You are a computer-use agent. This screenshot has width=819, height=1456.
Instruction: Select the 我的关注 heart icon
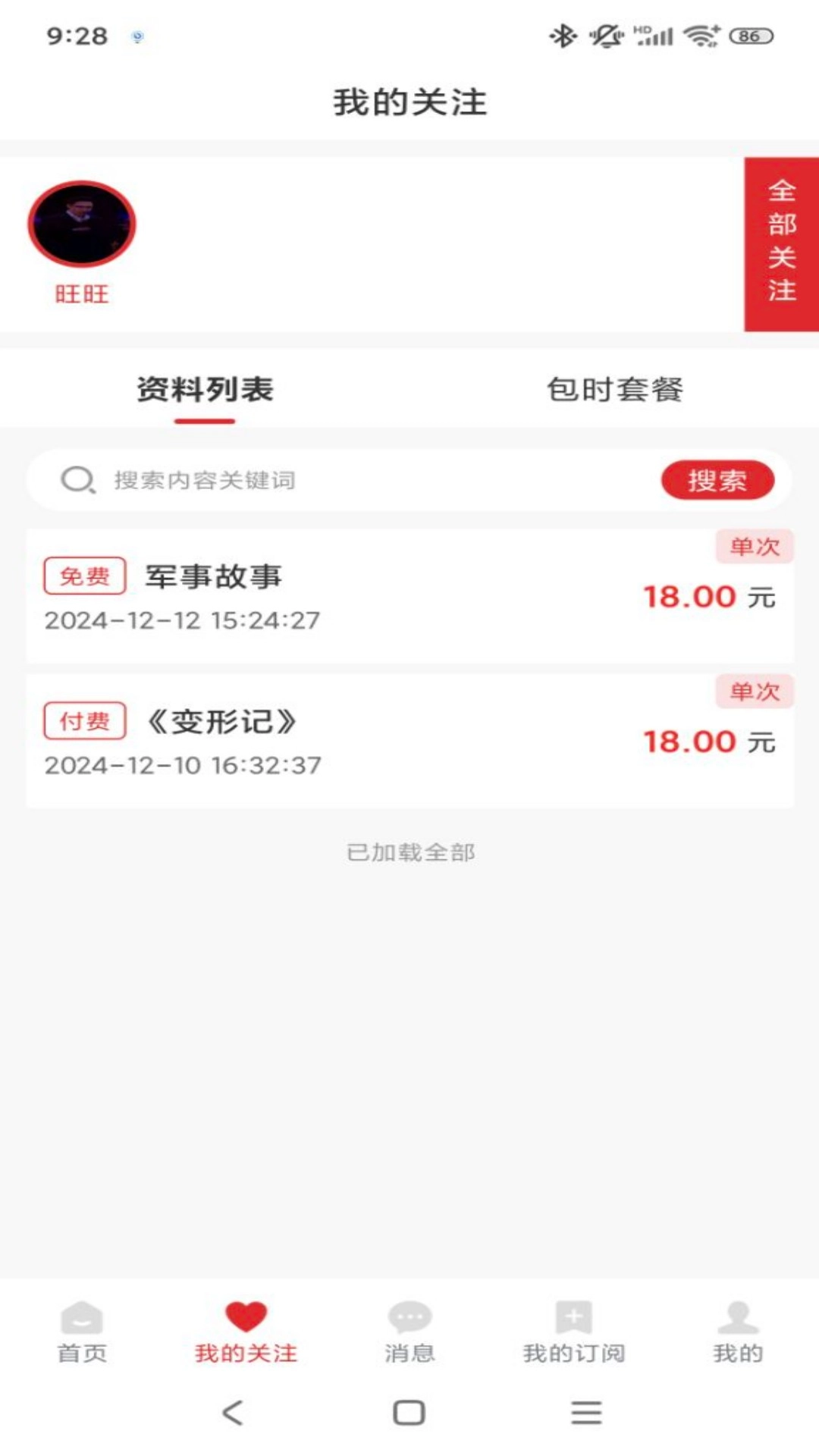pyautogui.click(x=244, y=1313)
